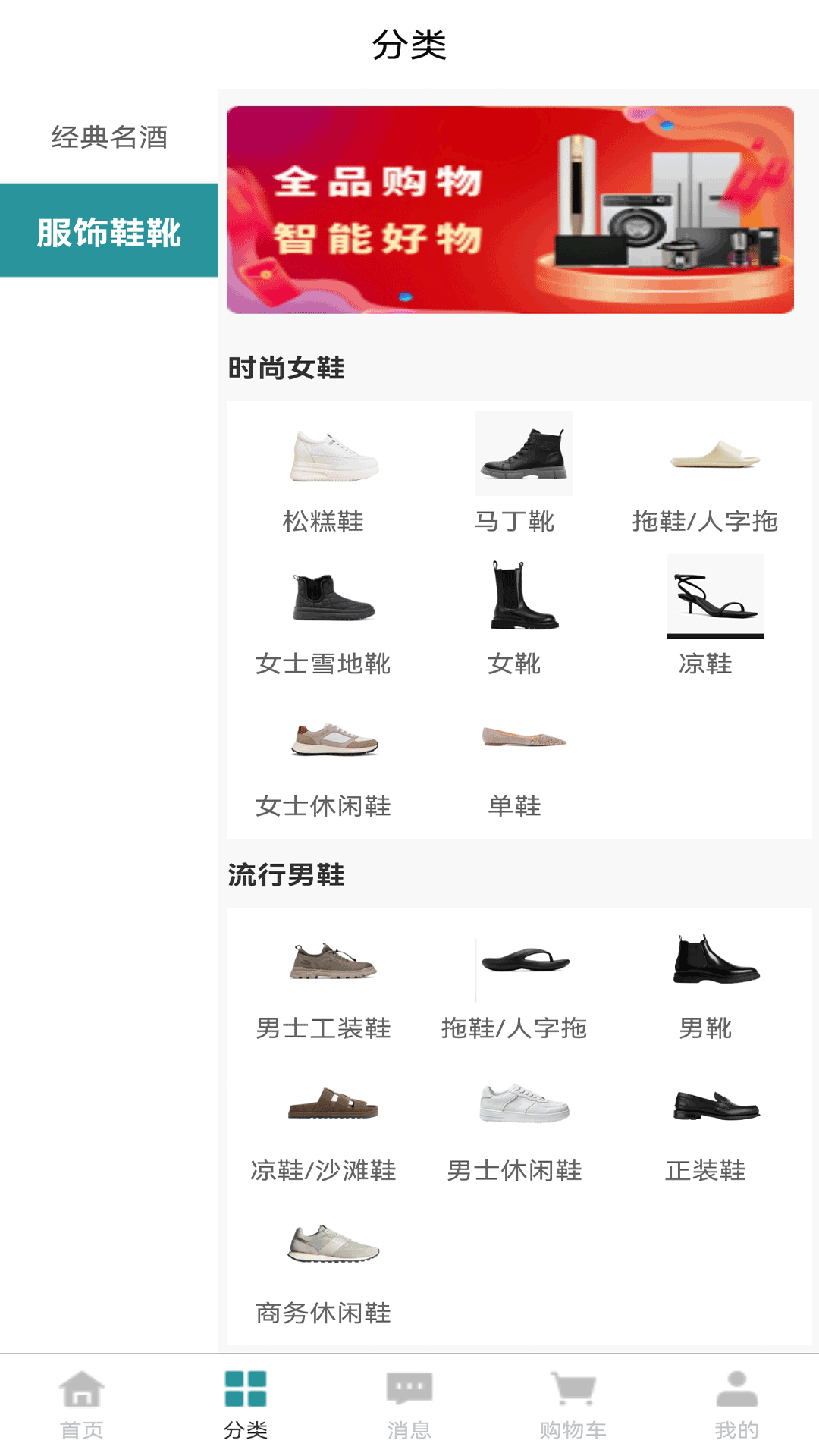Switch to the 消息 messages tab

pyautogui.click(x=409, y=1403)
